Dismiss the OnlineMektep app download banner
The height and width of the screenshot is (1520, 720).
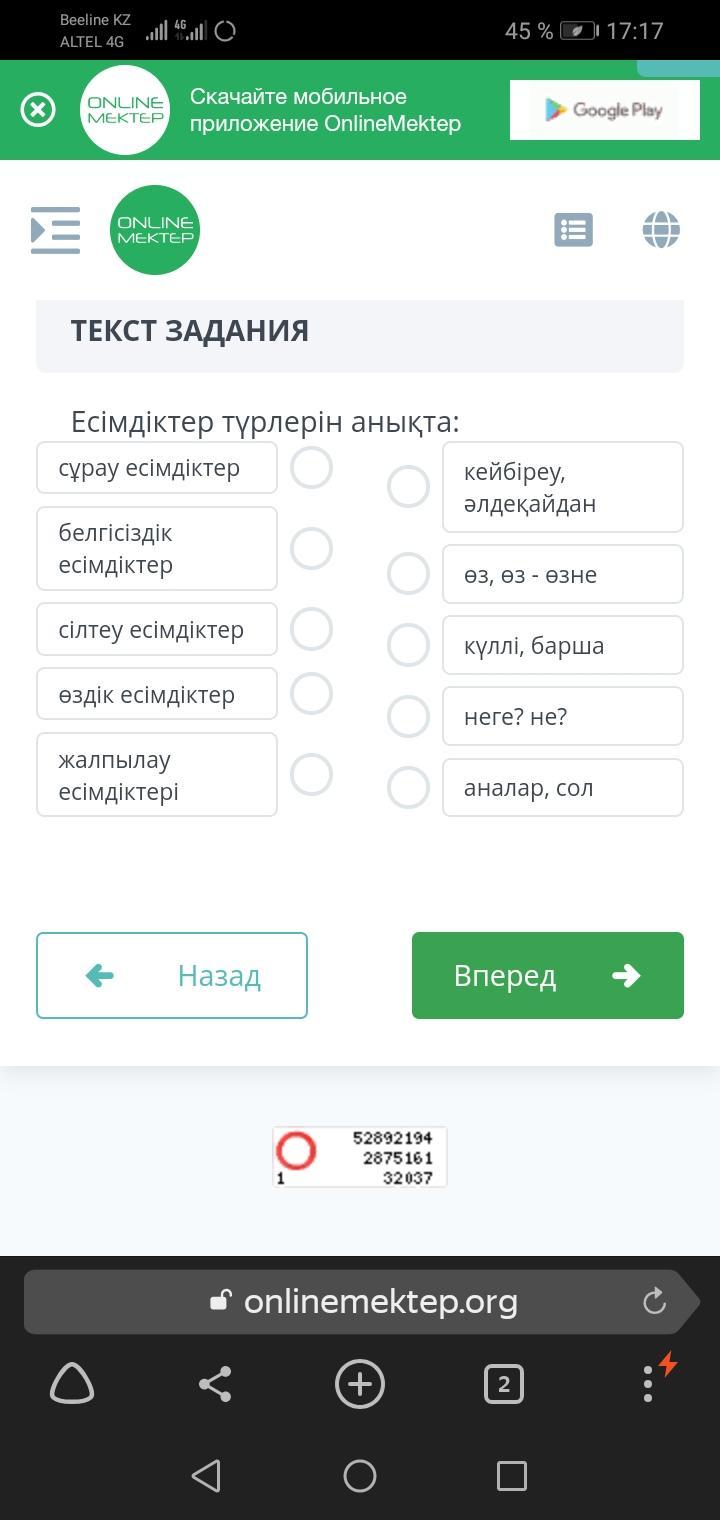(38, 109)
